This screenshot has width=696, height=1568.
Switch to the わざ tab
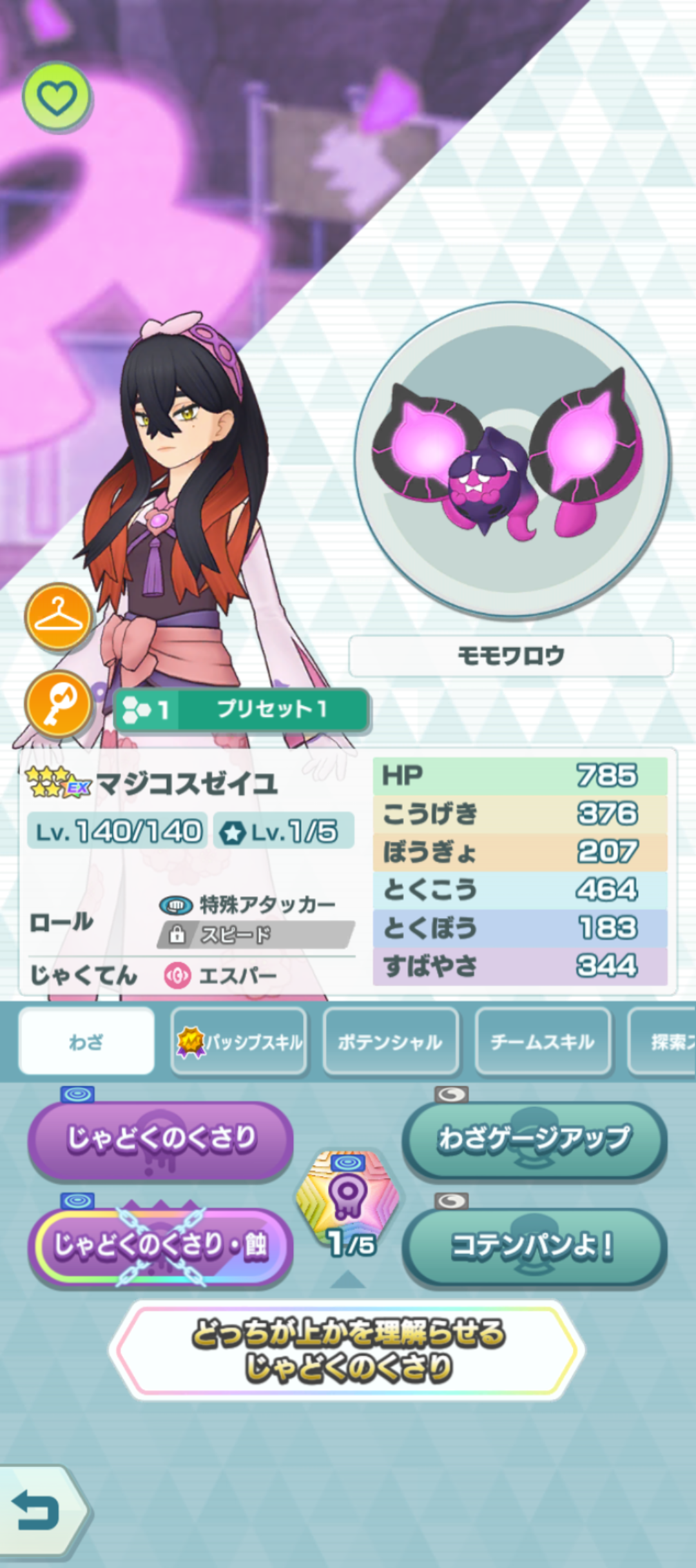(86, 1041)
